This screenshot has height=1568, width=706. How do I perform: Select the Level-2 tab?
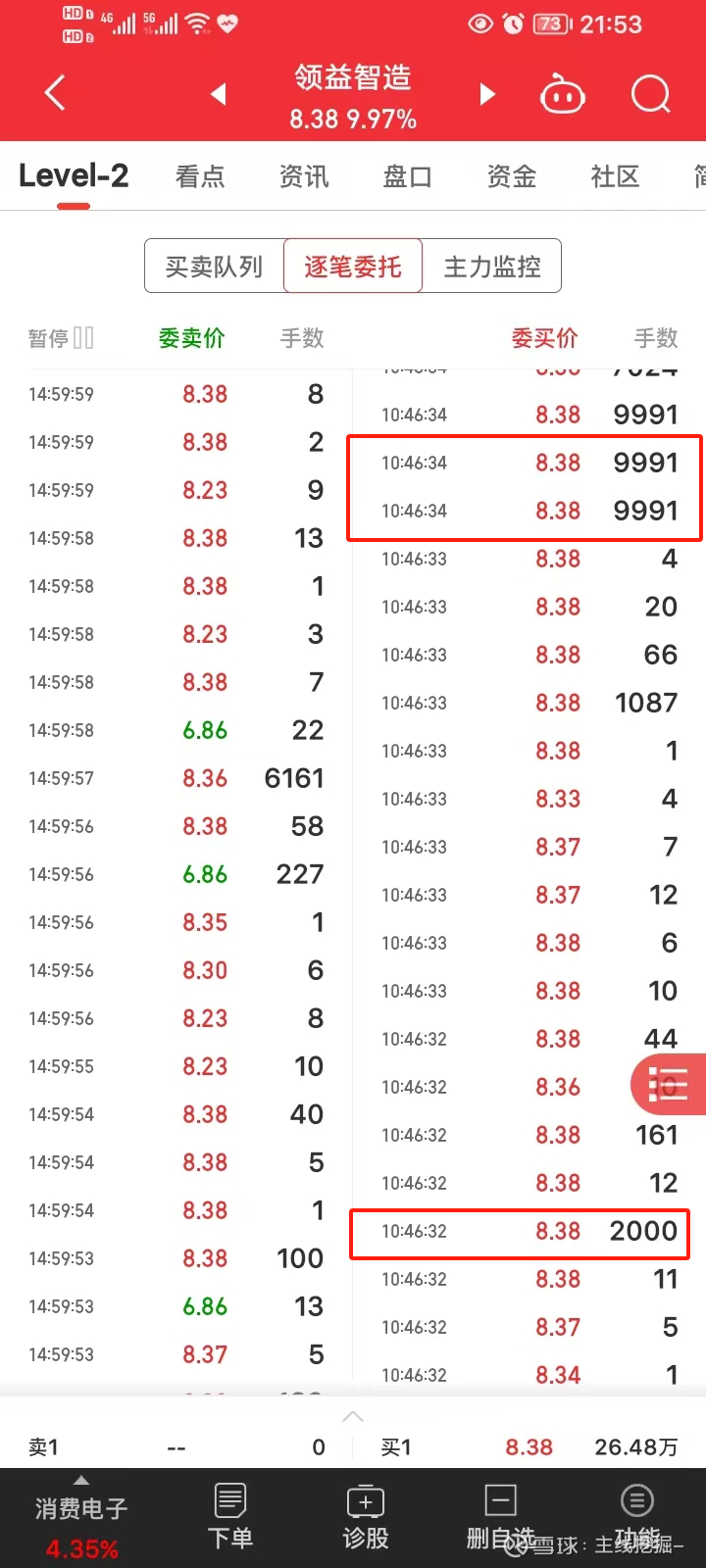point(73,176)
